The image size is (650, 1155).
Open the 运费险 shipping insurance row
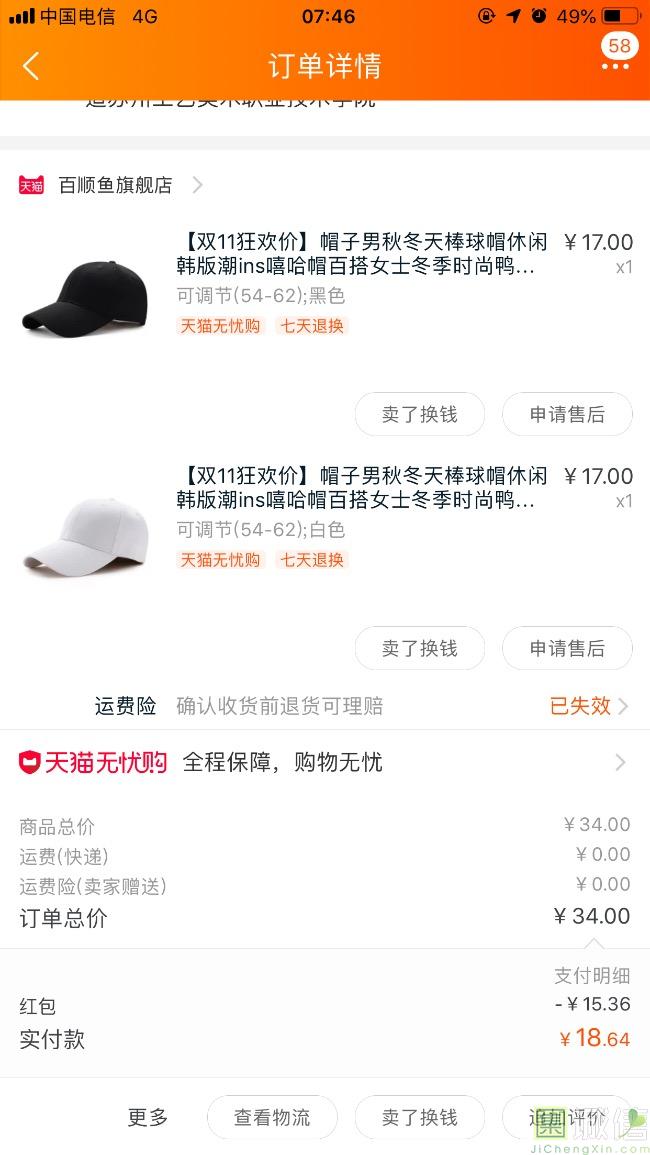coord(360,706)
